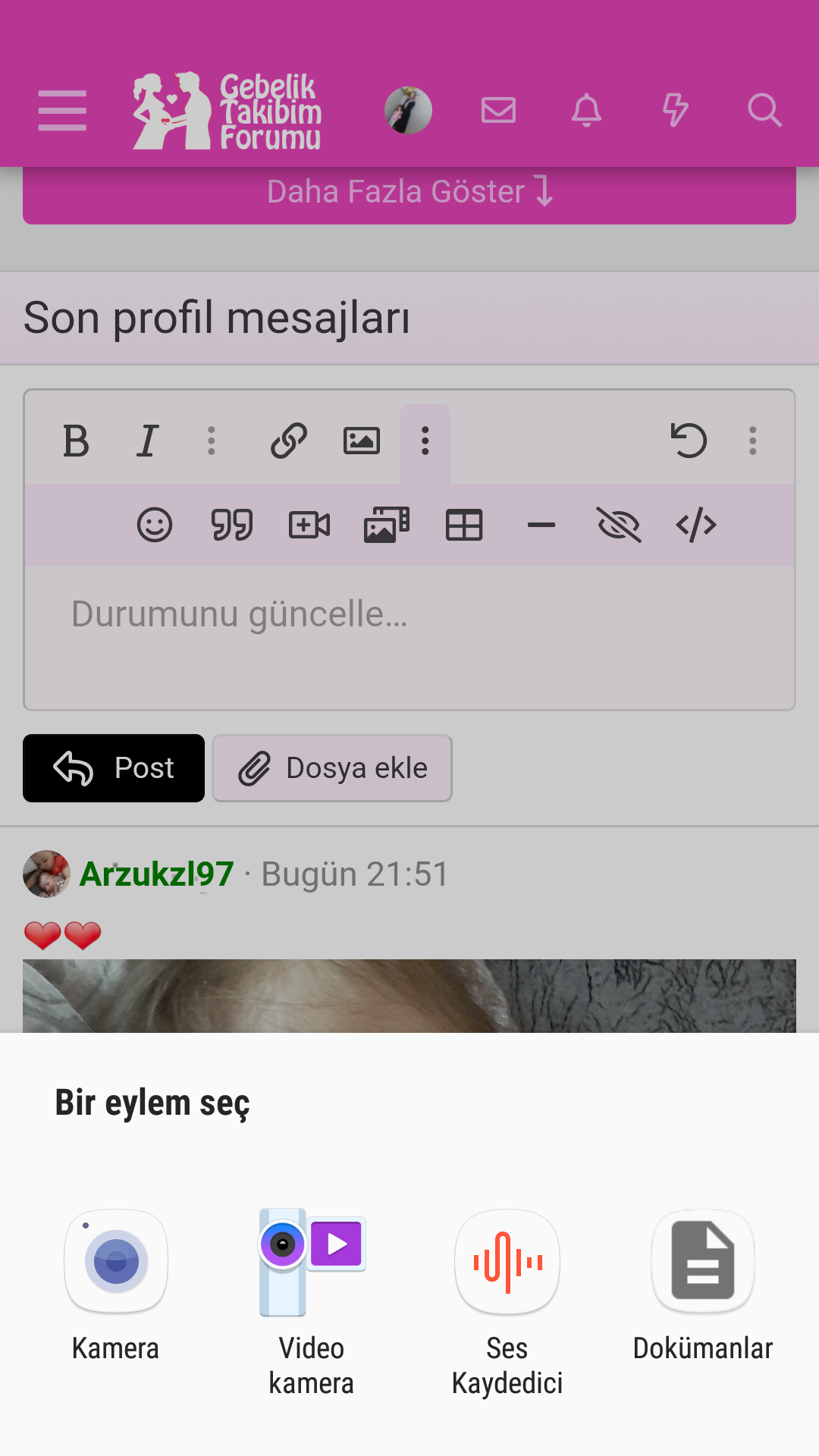Focus the Durumunu güncelle text field
This screenshot has height=1456, width=819.
409,637
